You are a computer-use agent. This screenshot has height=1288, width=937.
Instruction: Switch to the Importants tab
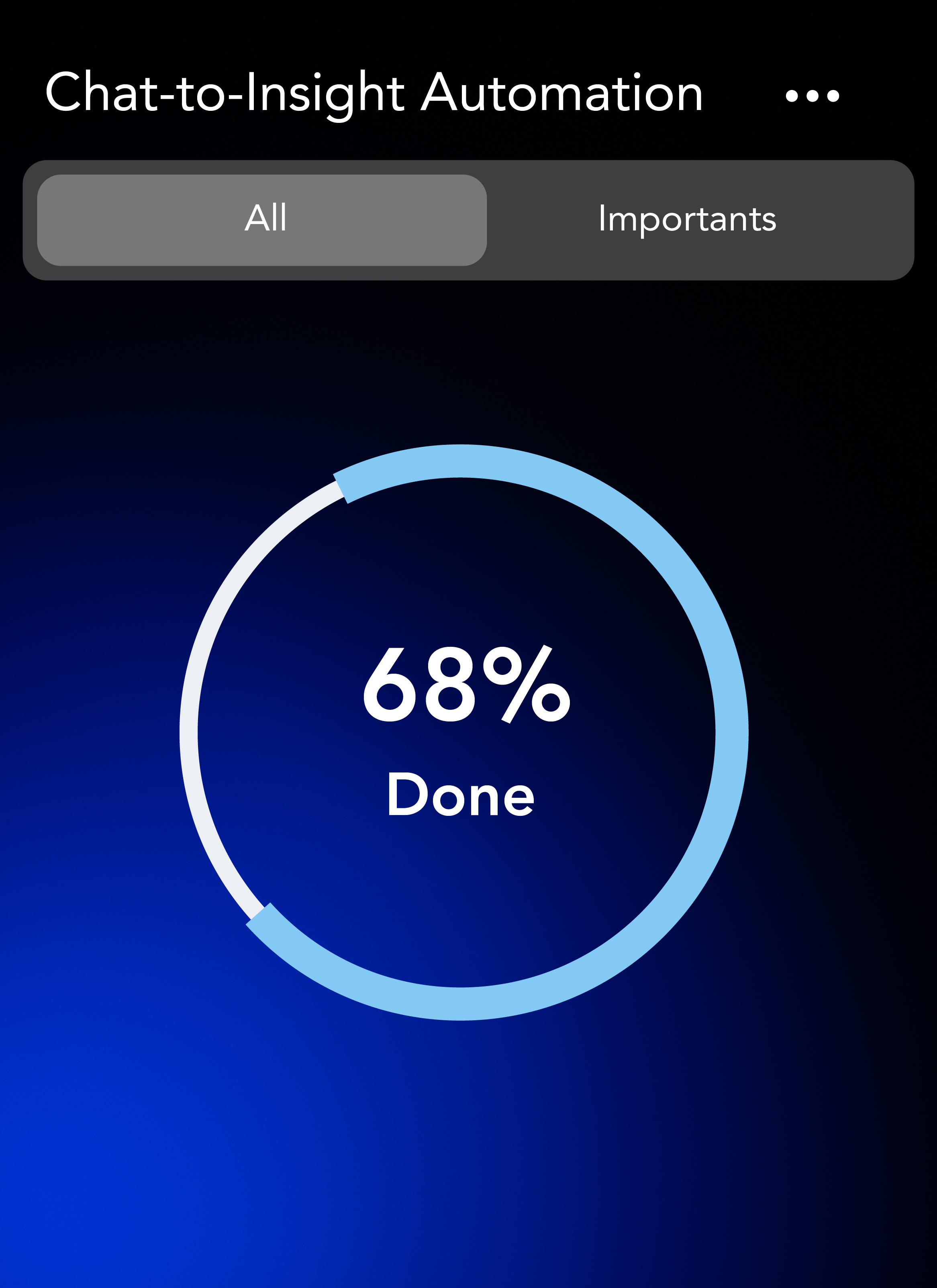coord(686,220)
